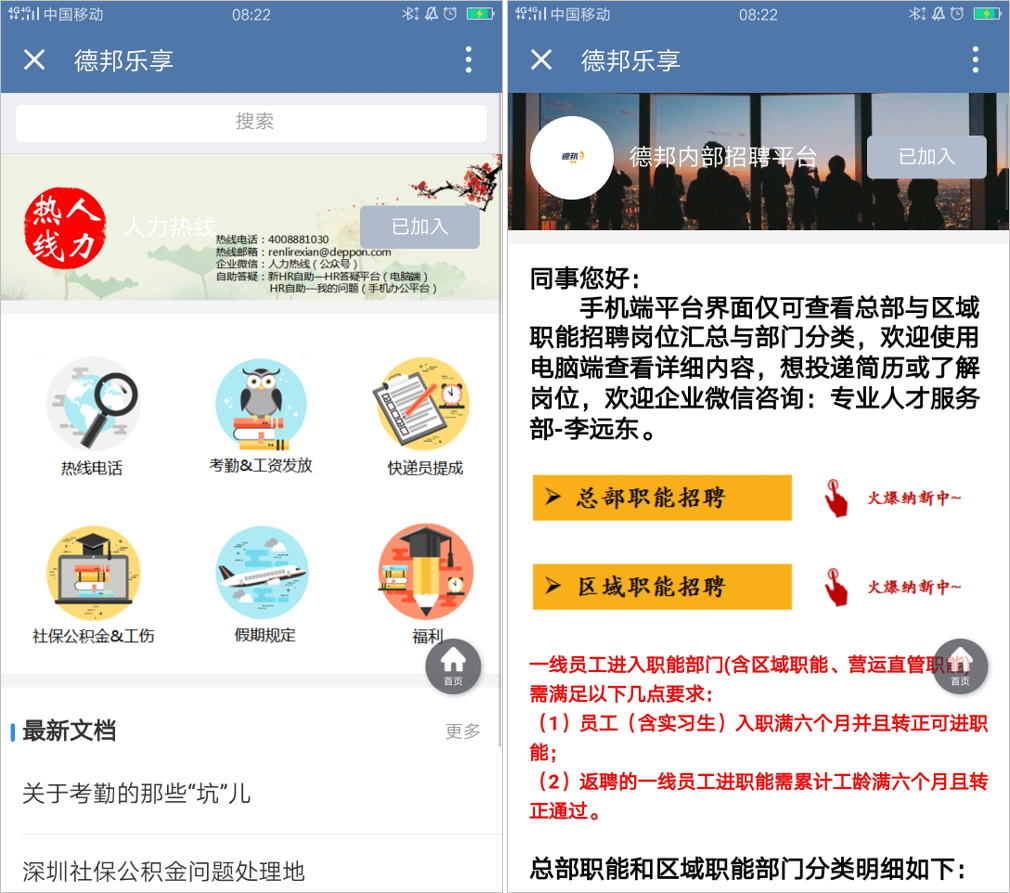Tap 已加入 button beside 人力热线
This screenshot has height=893, width=1010.
(x=419, y=227)
